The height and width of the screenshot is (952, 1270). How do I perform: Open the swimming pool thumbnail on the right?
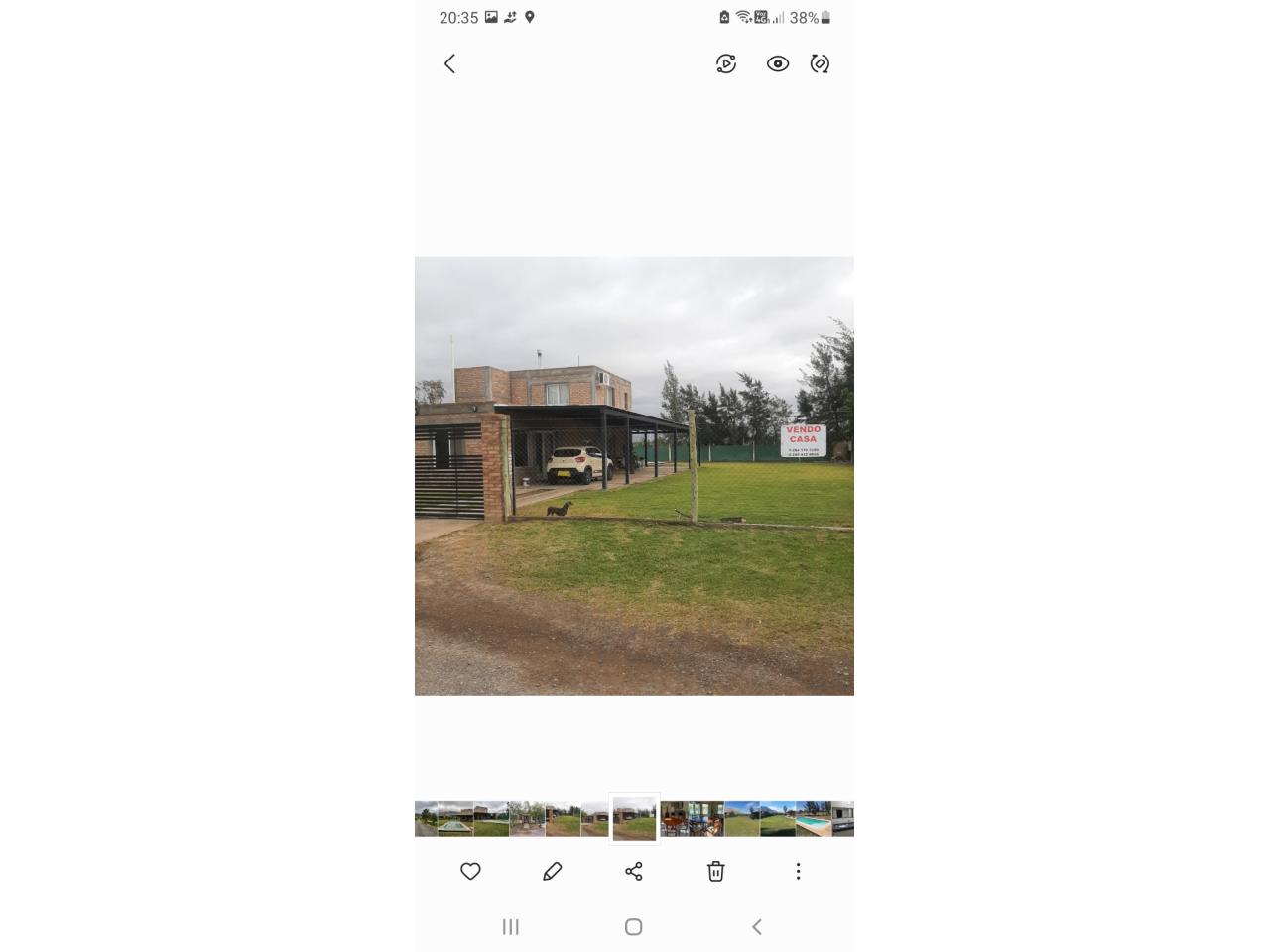pos(814,819)
